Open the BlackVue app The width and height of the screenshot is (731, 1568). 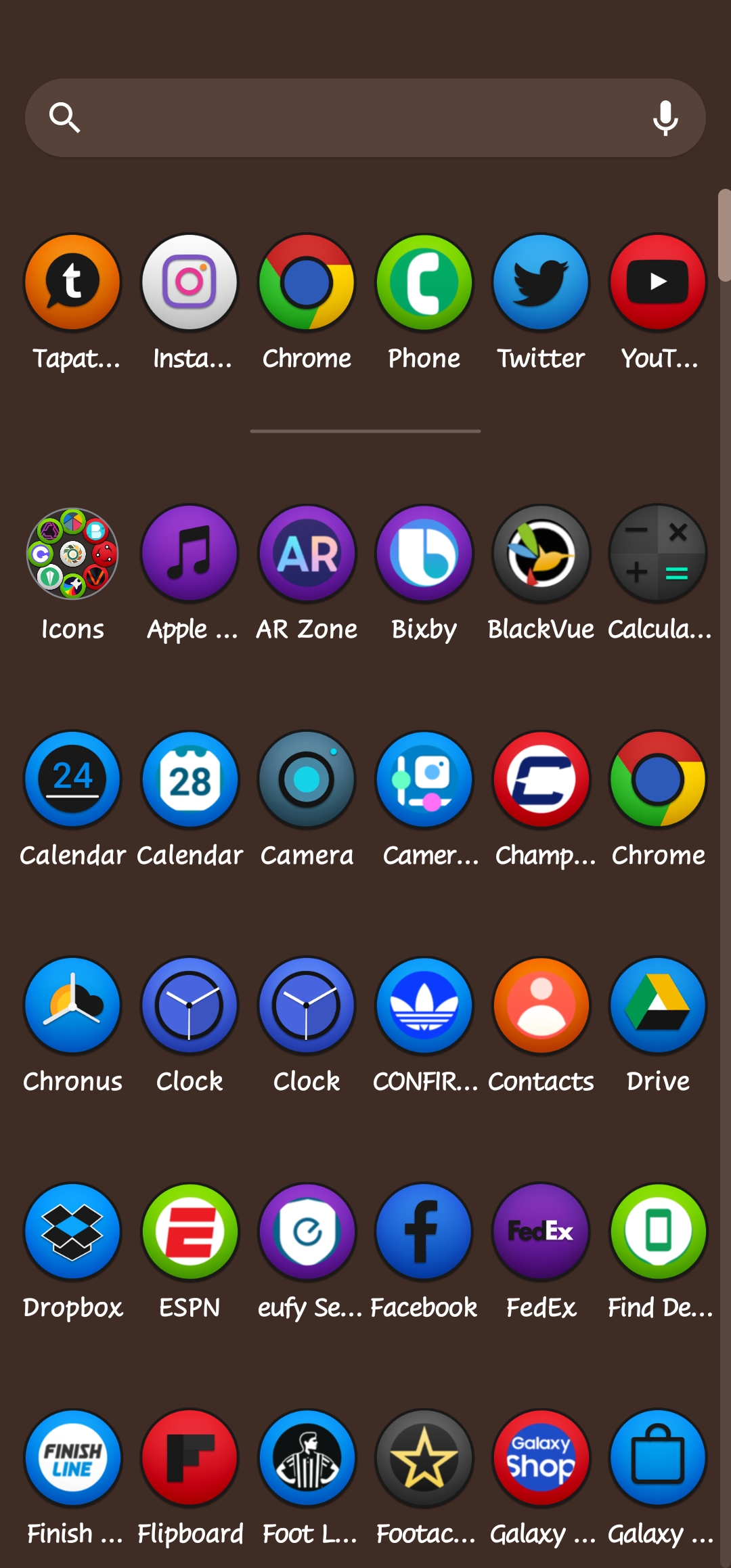coord(541,554)
